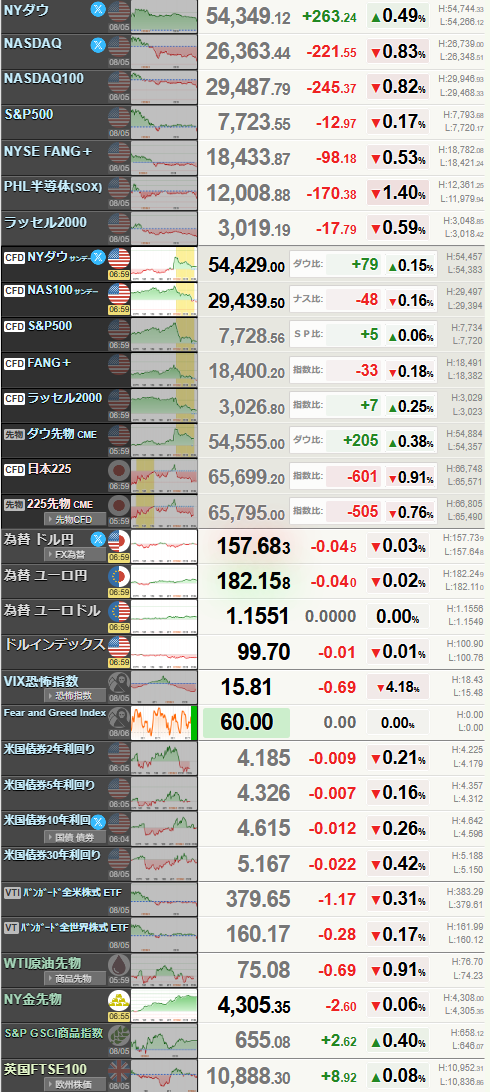View the ラッセル2000 index row
Image resolution: width=490 pixels, height=1092 pixels.
(245, 228)
